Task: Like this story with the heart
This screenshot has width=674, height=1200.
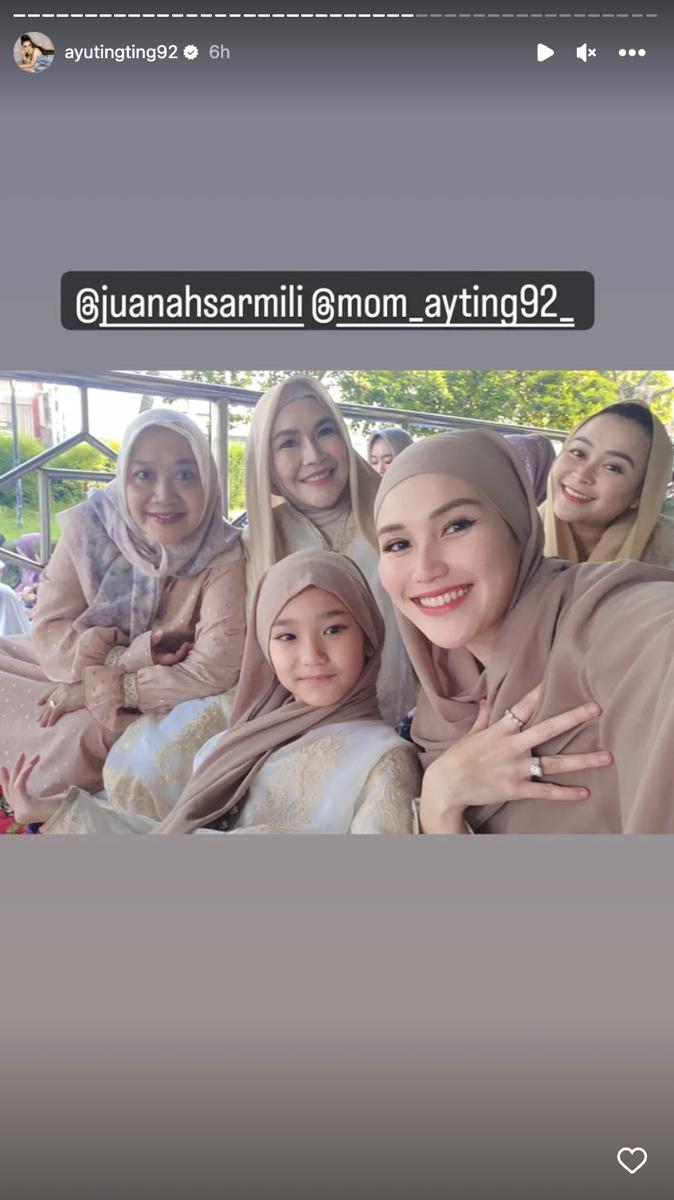Action: tap(632, 1160)
